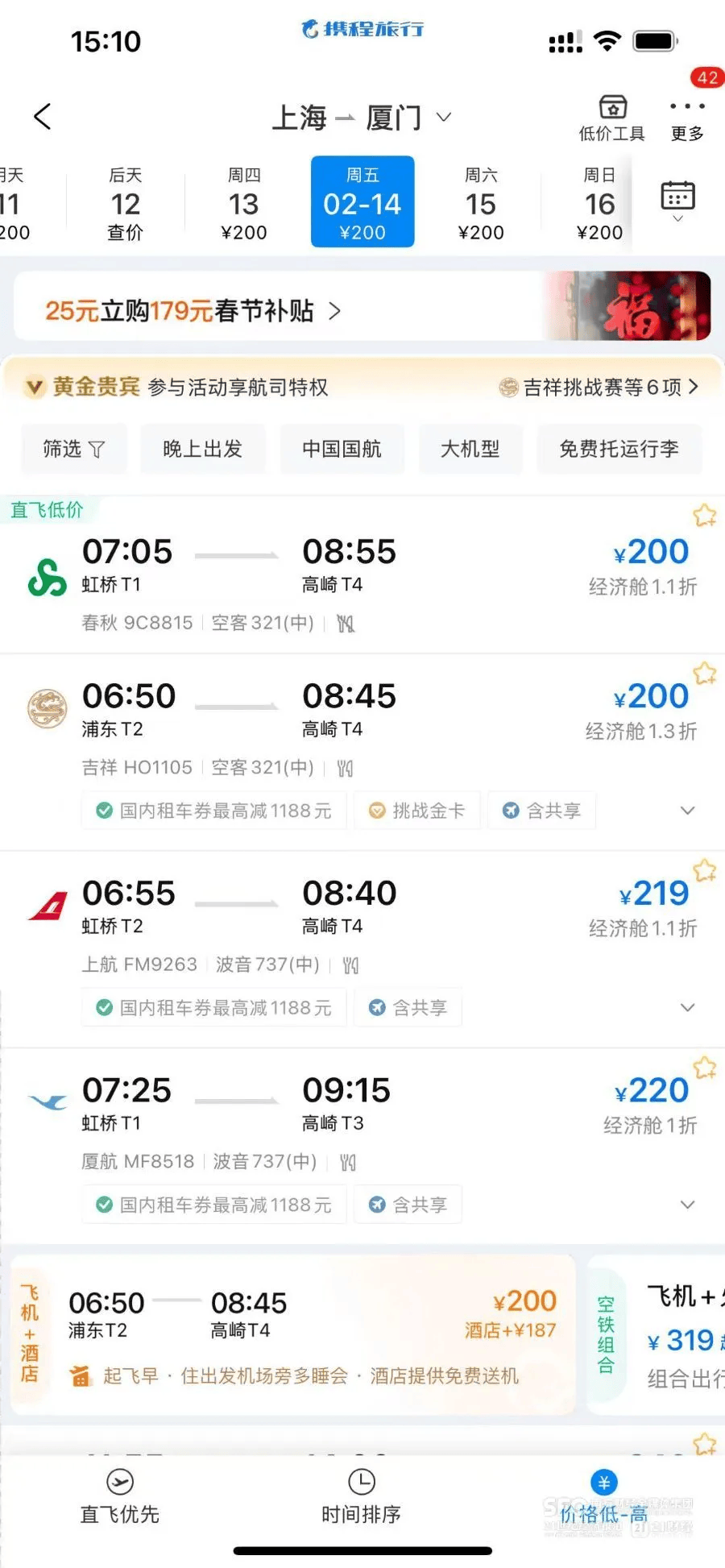725x1568 pixels.
Task: Expand details of flight MF8518
Action: point(686,1205)
